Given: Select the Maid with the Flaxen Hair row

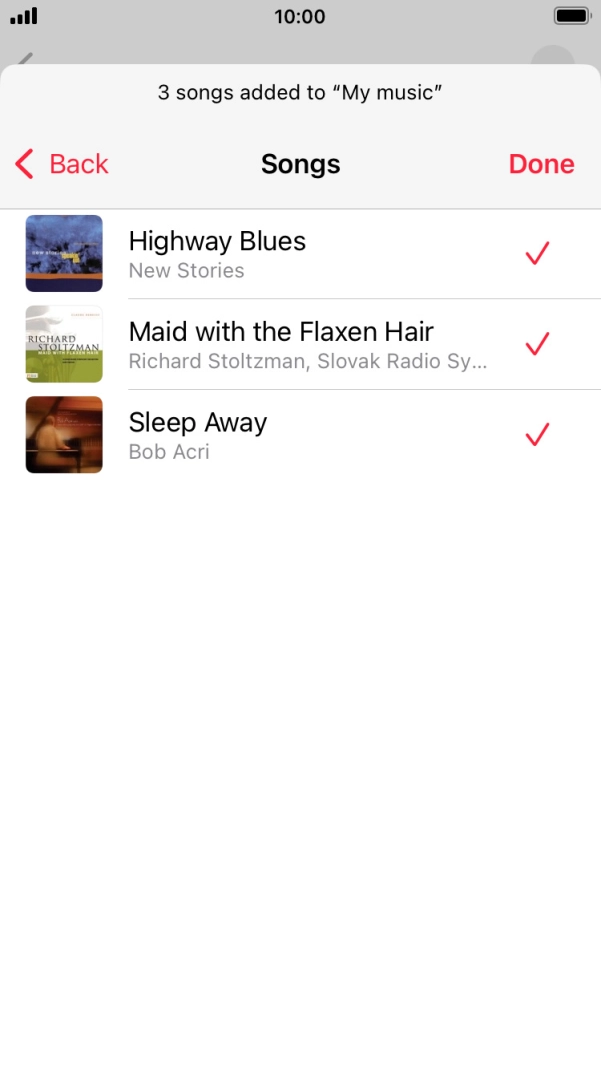Looking at the screenshot, I should point(300,344).
